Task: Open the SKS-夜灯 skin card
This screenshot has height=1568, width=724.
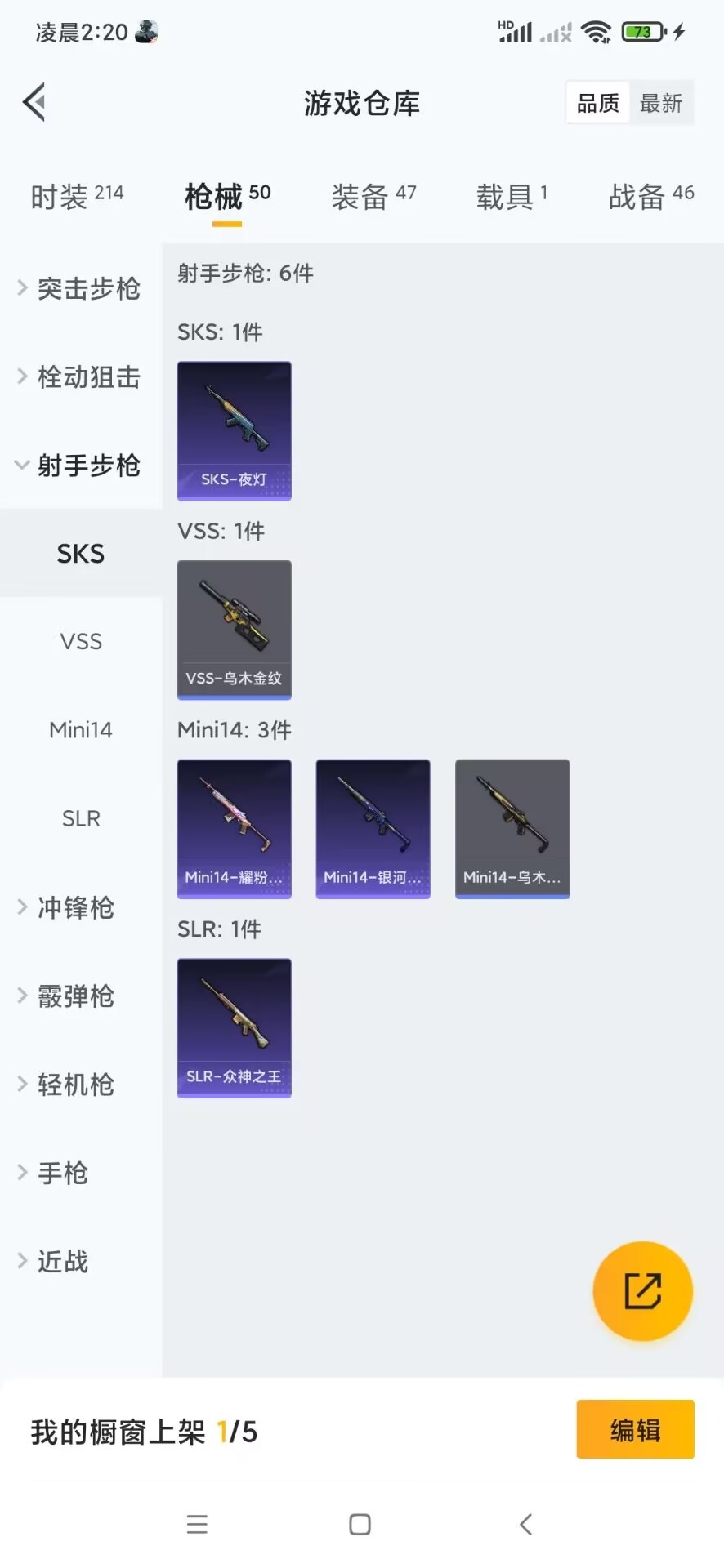Action: (235, 430)
